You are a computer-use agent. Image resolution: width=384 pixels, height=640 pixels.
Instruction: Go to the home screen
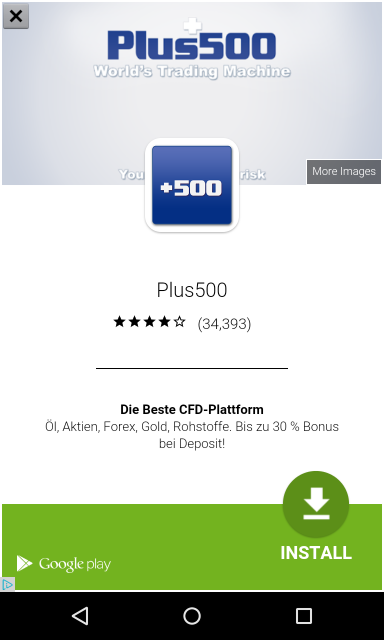(x=192, y=616)
